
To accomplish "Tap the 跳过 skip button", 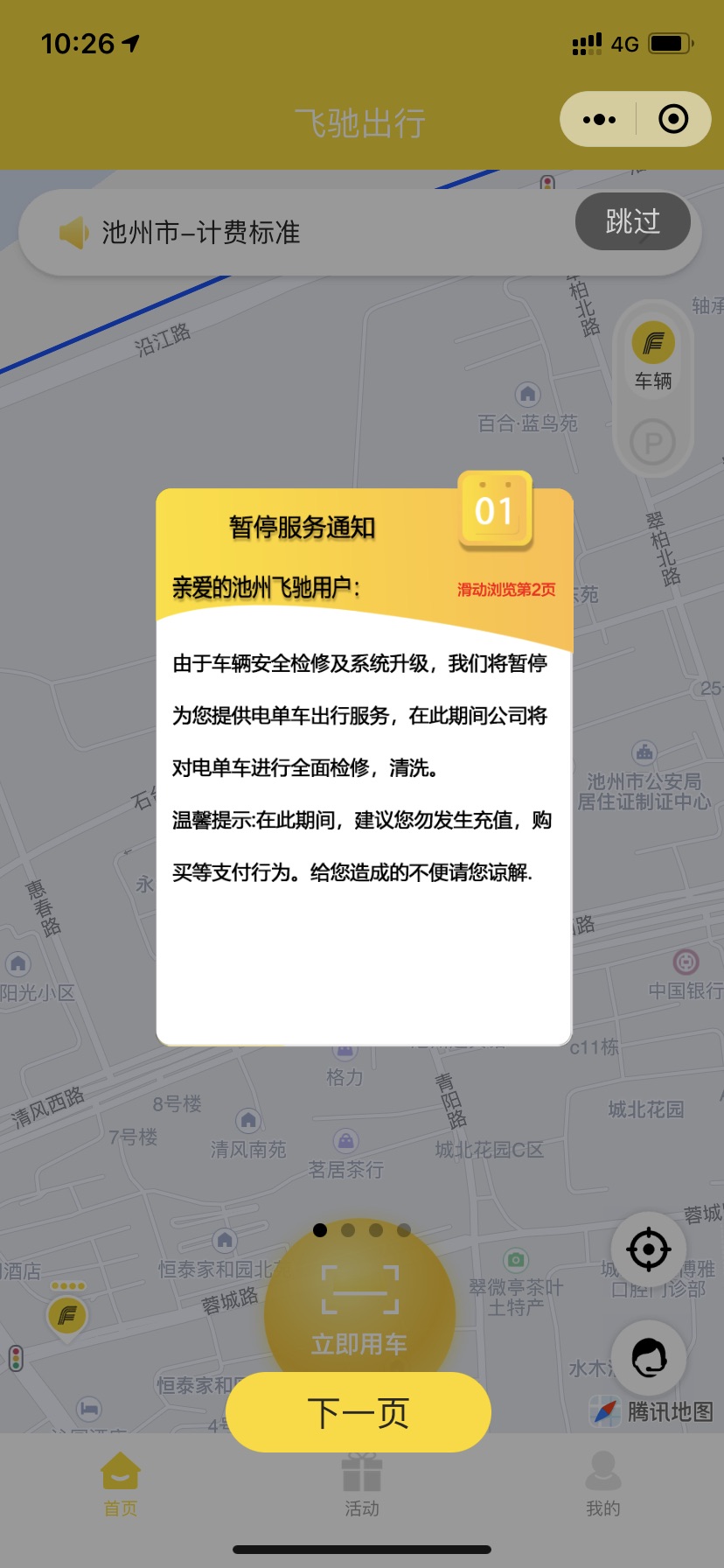I will (x=632, y=221).
